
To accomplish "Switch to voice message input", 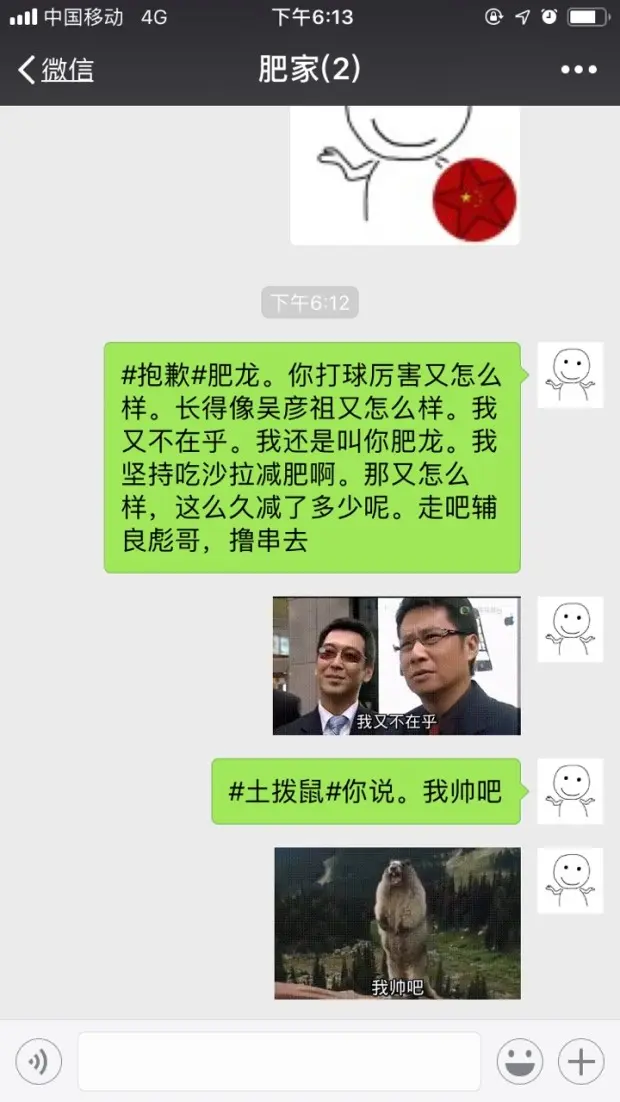I will [x=38, y=1061].
